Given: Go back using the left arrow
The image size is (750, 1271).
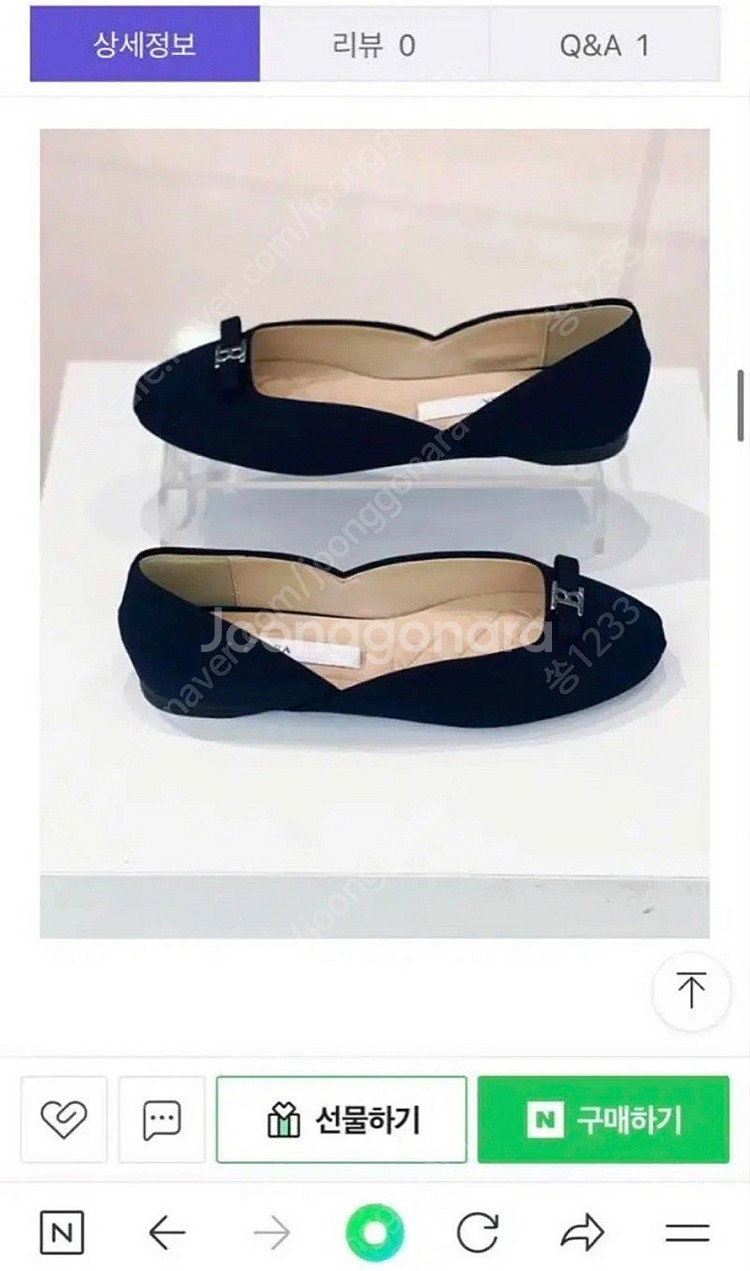Looking at the screenshot, I should (166, 1232).
